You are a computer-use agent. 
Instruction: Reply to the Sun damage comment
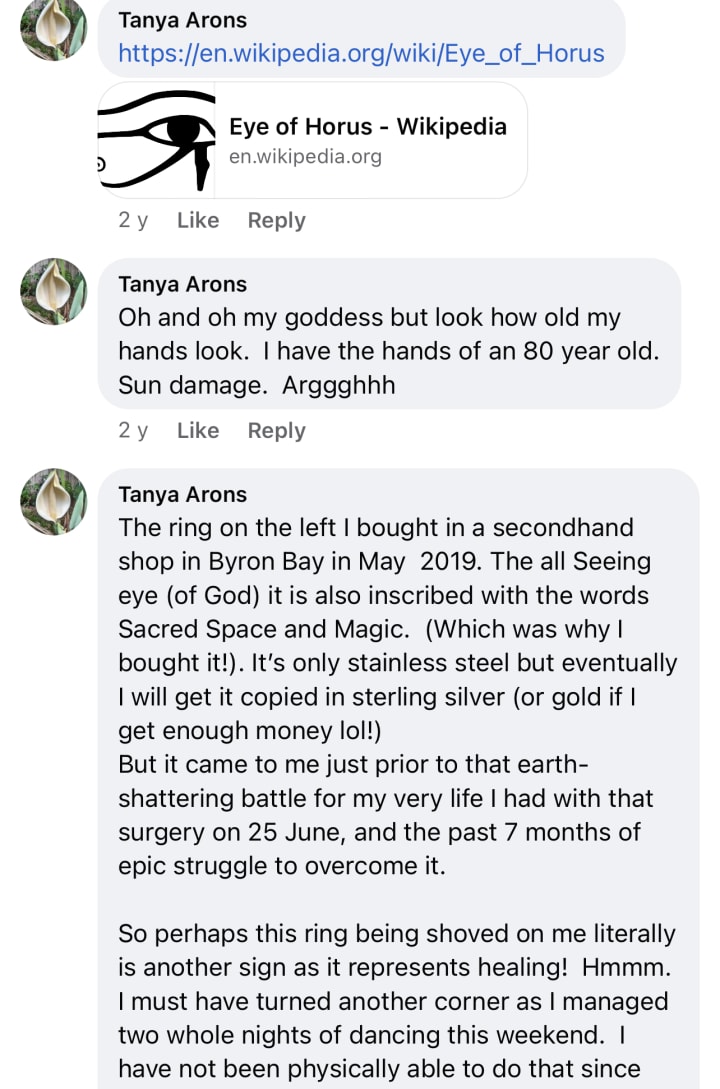[x=276, y=431]
